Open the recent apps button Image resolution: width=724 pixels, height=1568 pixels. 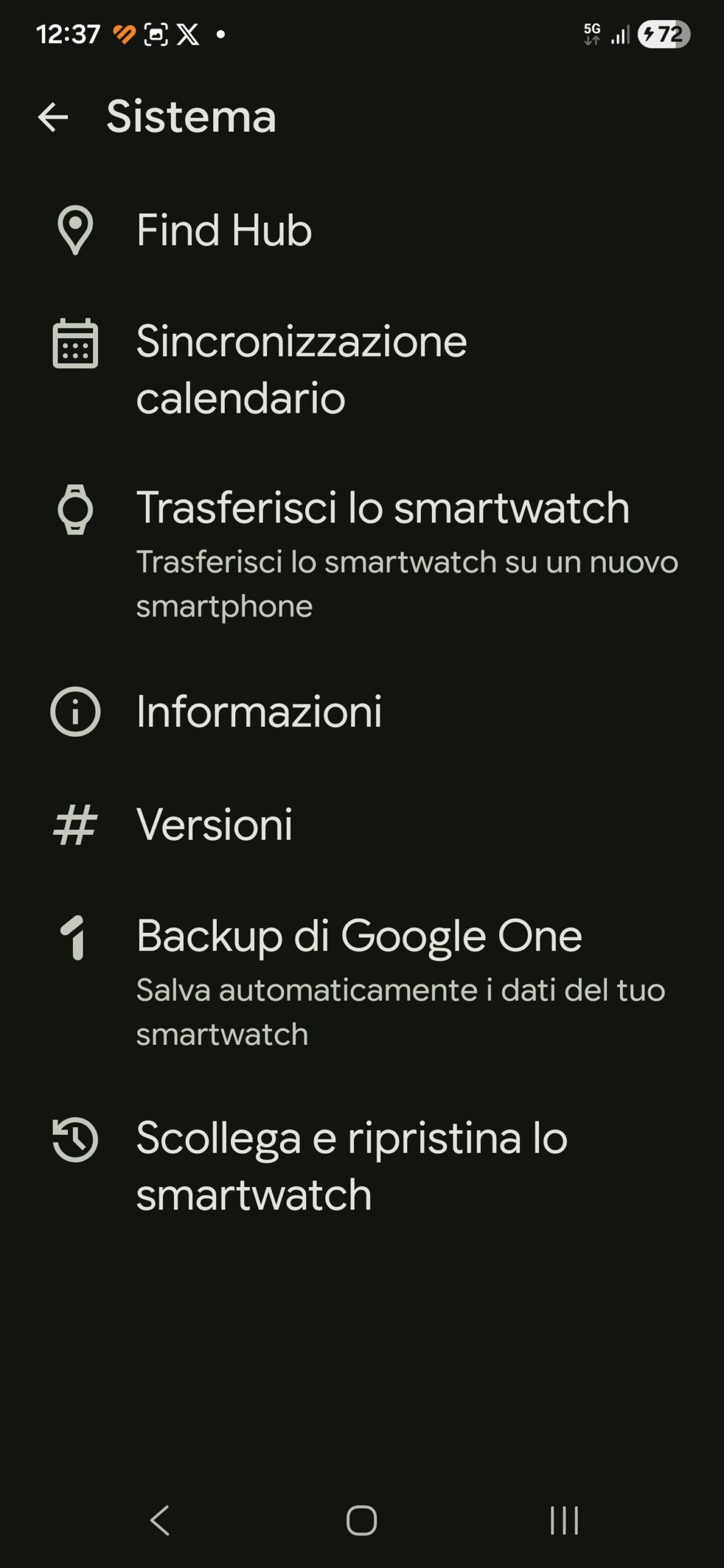[x=564, y=1520]
